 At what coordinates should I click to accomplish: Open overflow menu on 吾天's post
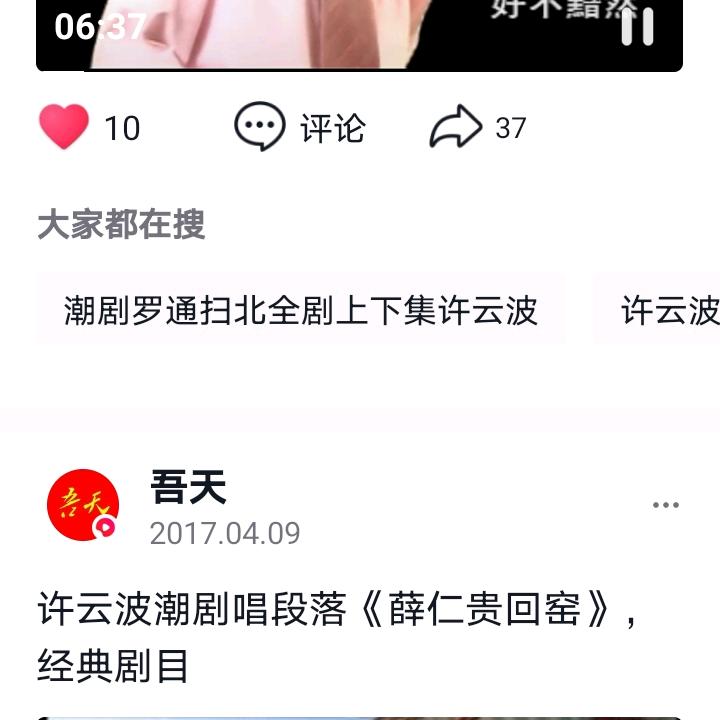tap(666, 505)
